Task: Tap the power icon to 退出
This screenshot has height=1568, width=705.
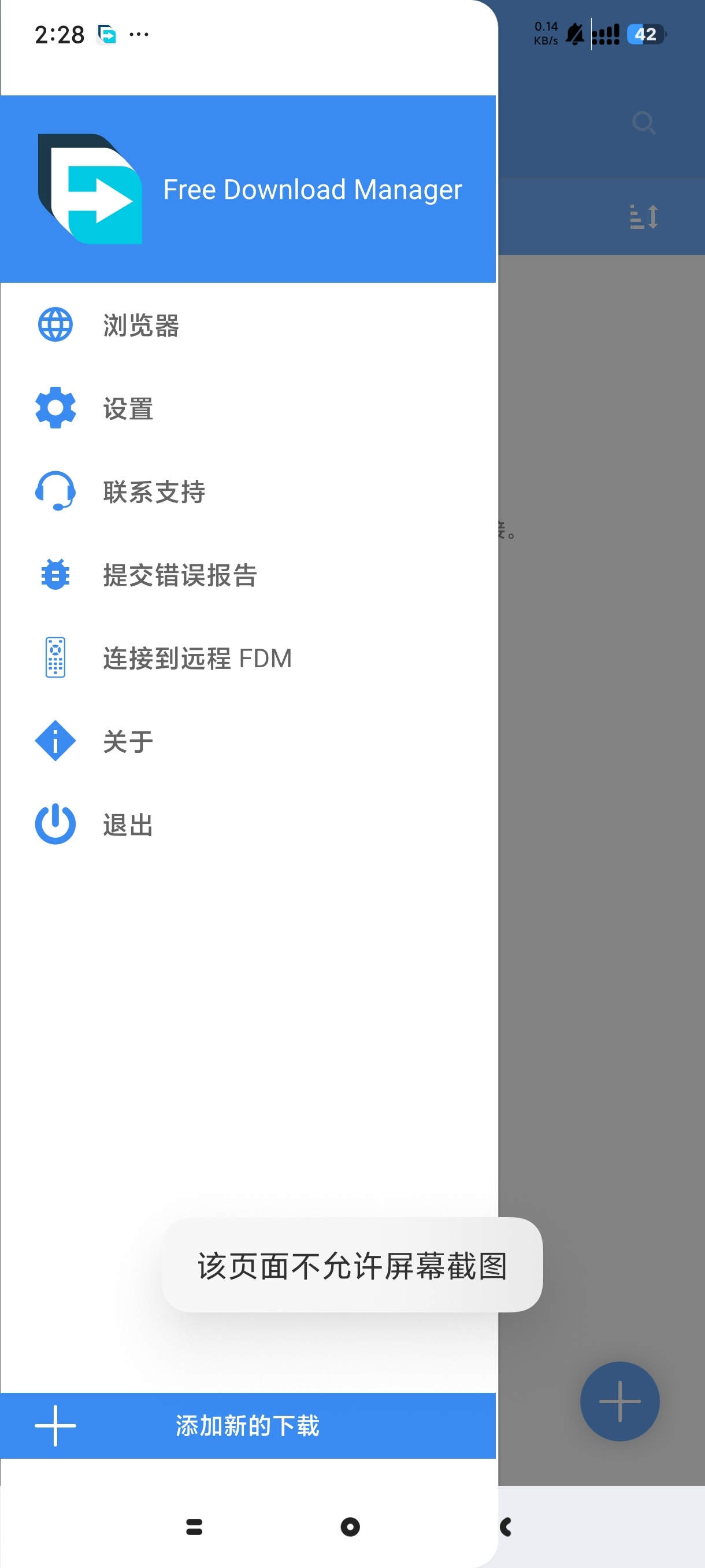Action: click(55, 825)
